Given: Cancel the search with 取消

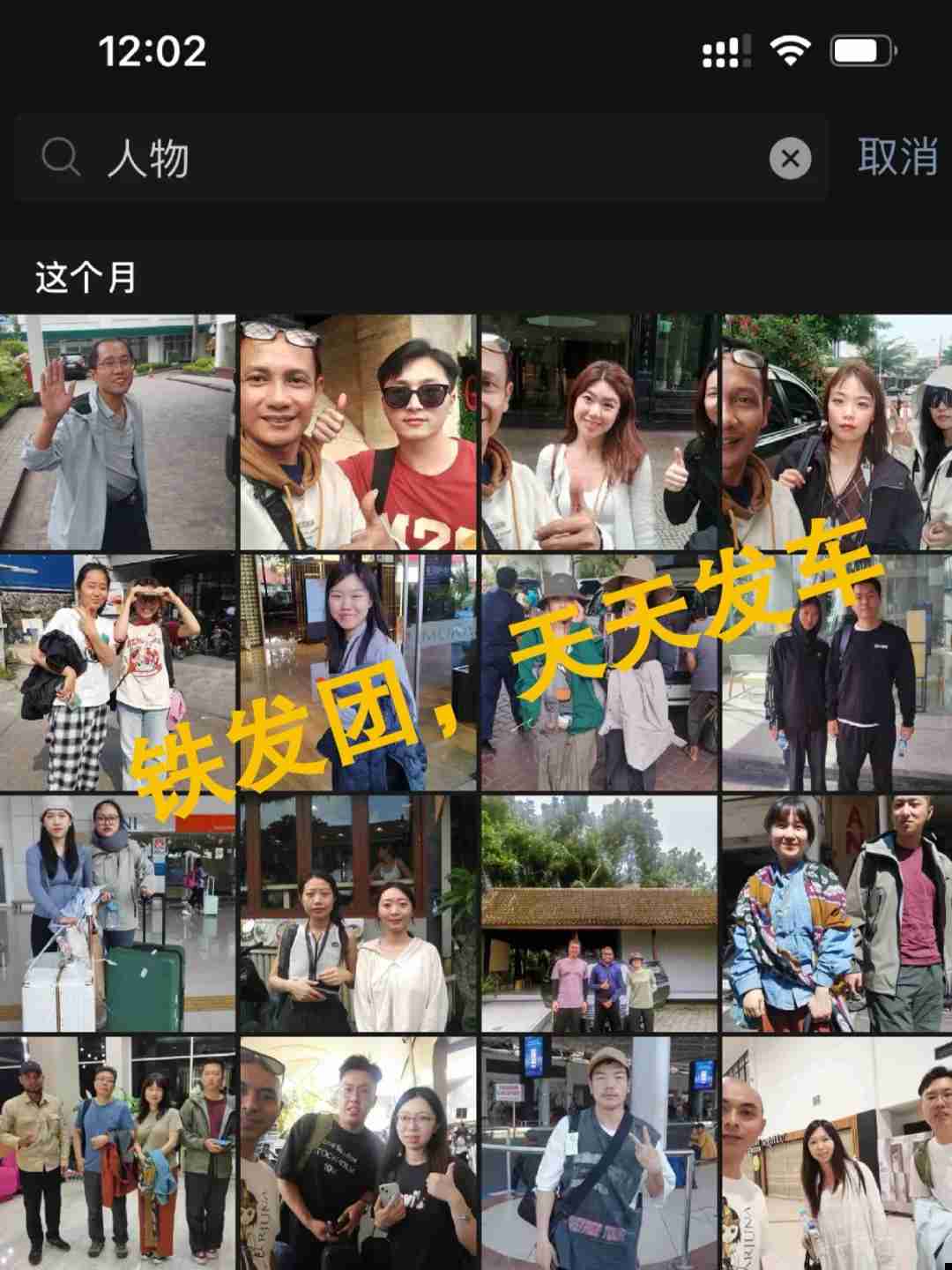Looking at the screenshot, I should [896, 157].
